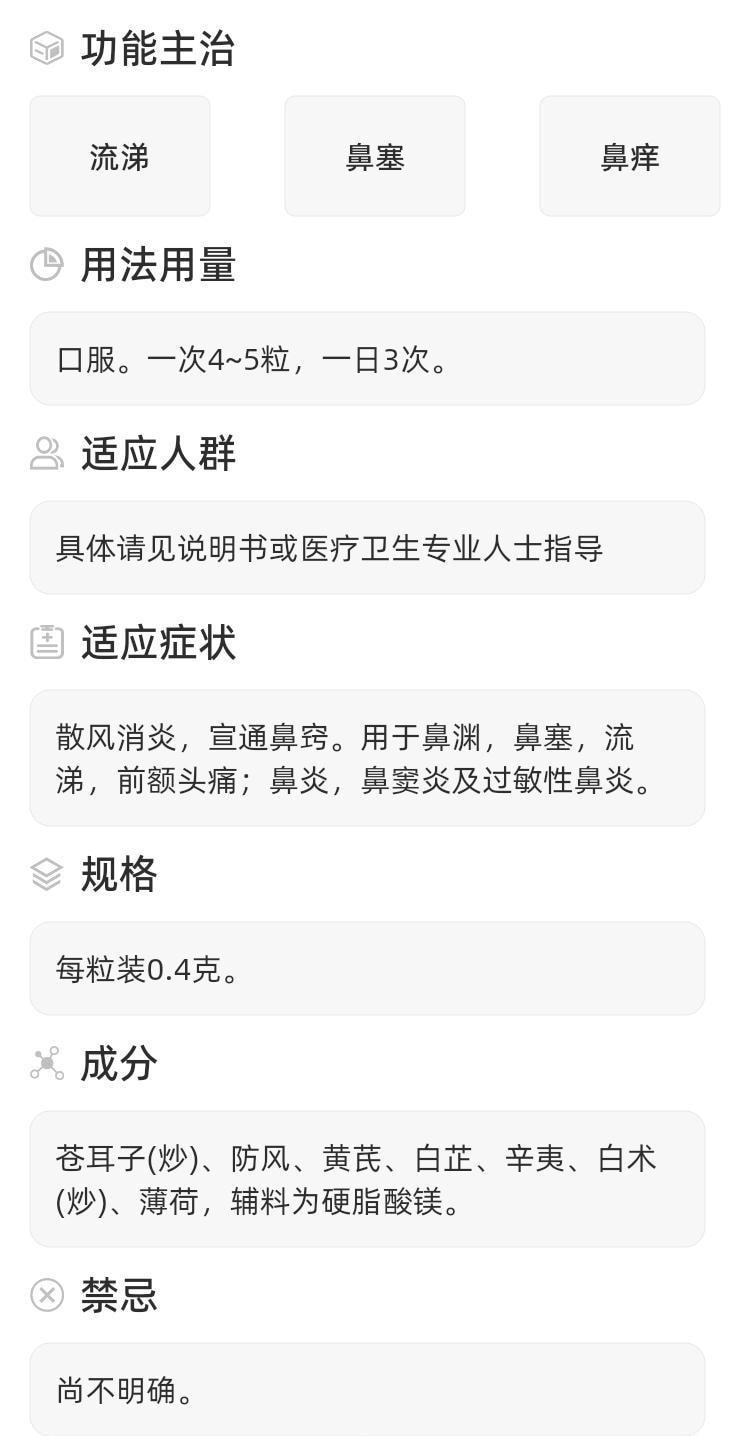This screenshot has height=1436, width=750.
Task: Select the molecule icon next to 成分
Action: pos(44,1064)
